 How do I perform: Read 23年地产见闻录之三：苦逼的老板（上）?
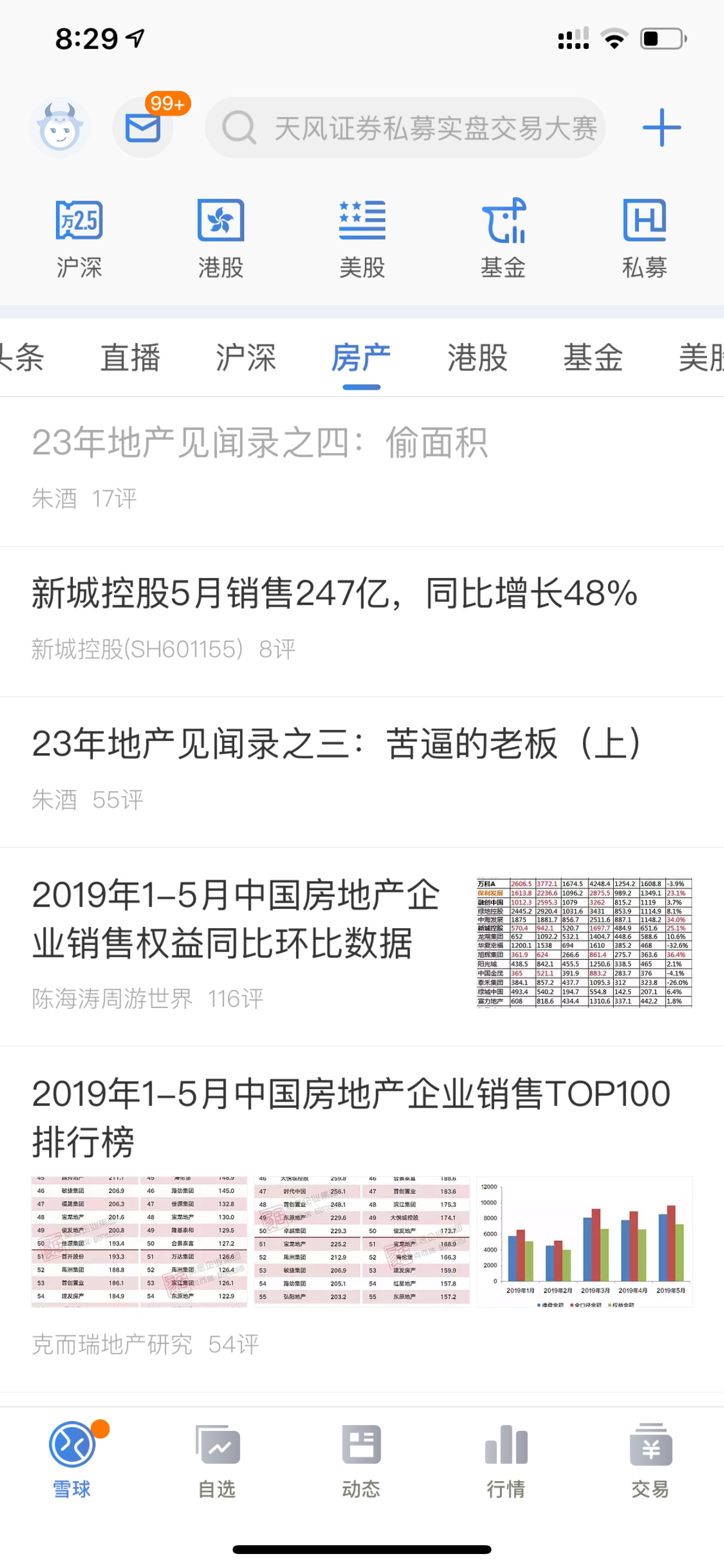point(362,772)
